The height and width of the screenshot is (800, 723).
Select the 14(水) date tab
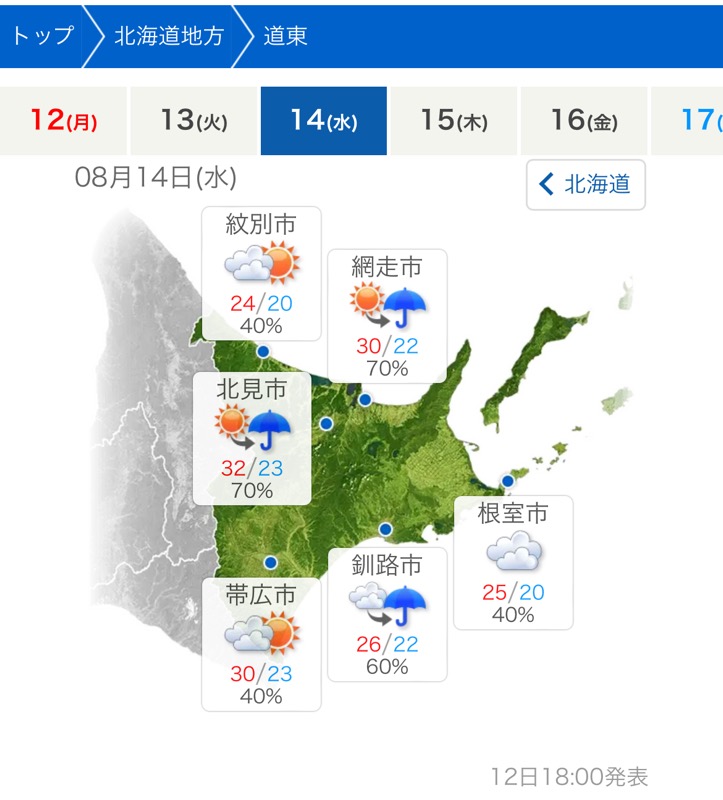click(x=323, y=121)
